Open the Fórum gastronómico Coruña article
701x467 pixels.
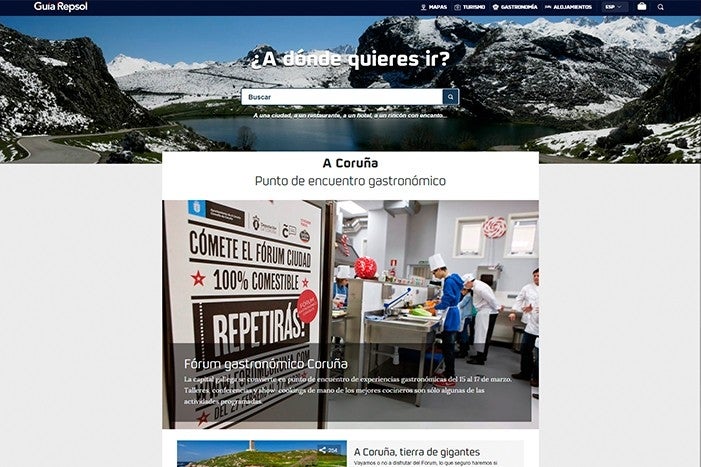(x=266, y=364)
